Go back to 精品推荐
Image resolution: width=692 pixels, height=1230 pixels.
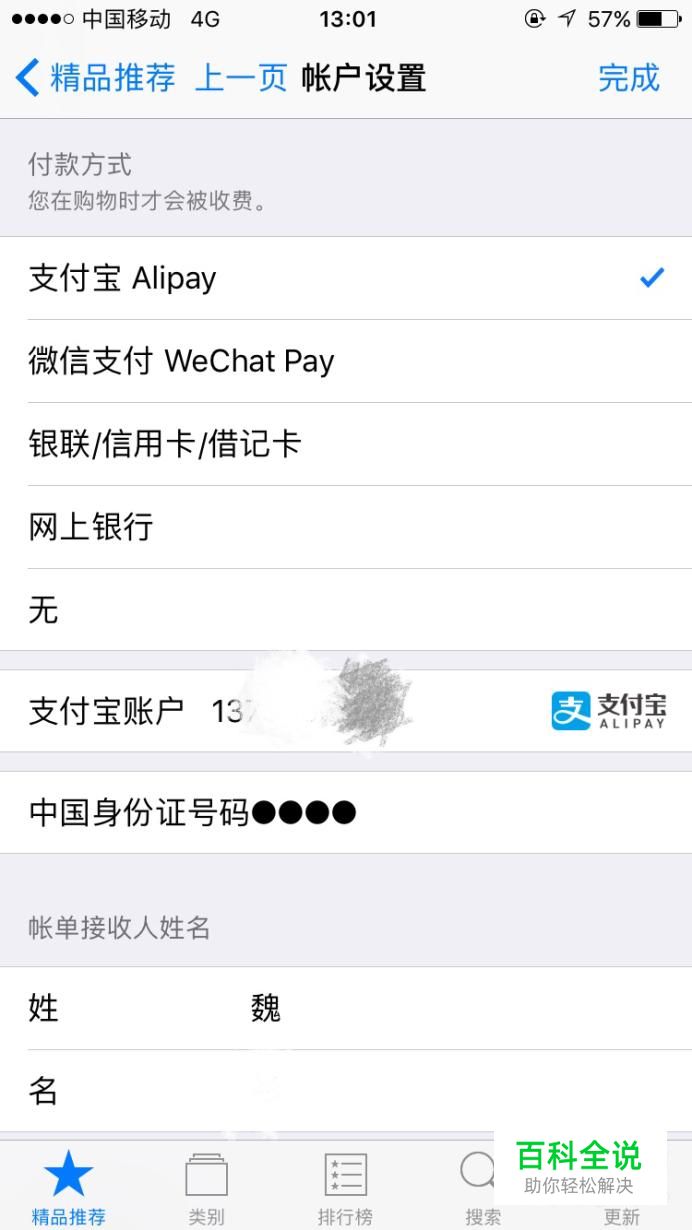pos(95,78)
